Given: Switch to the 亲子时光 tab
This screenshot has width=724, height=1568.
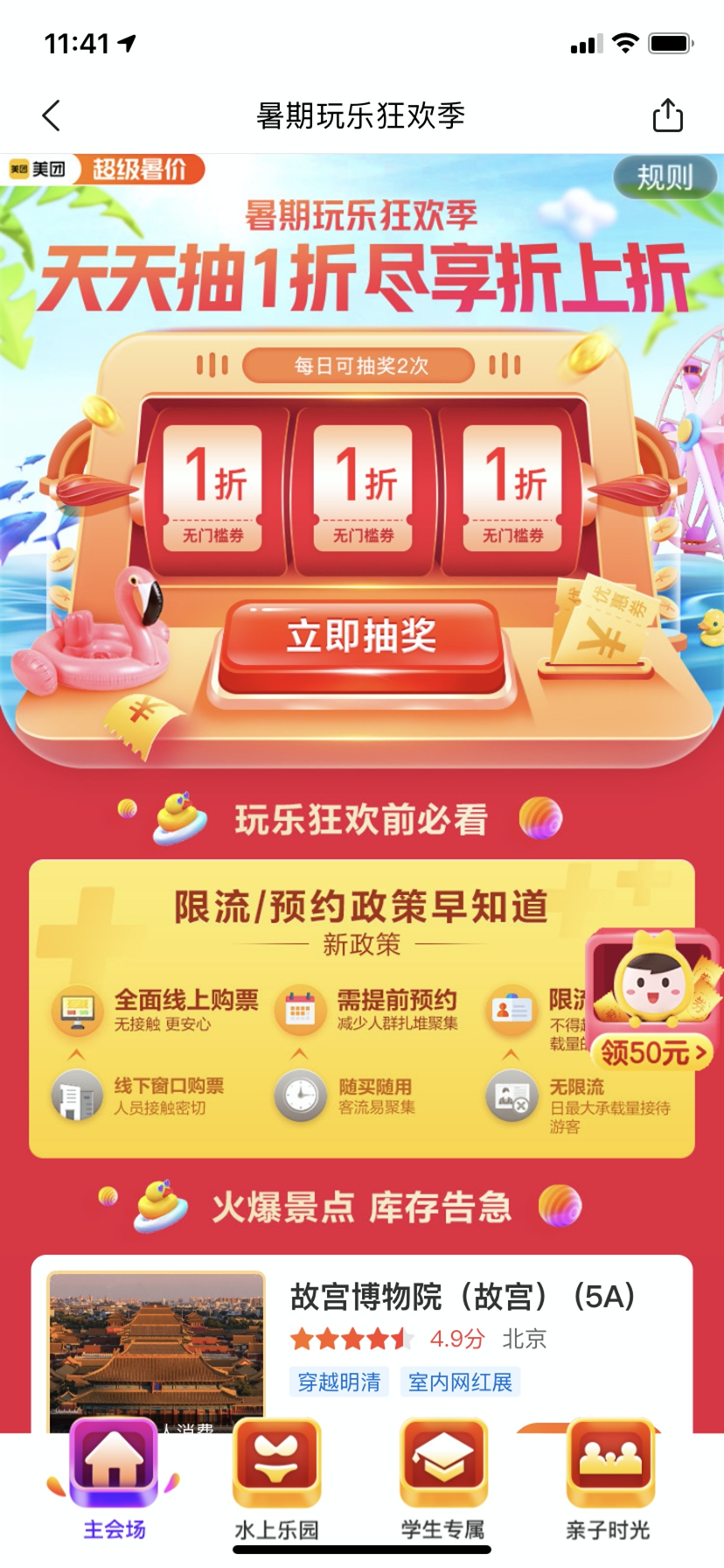Looking at the screenshot, I should pyautogui.click(x=608, y=1480).
